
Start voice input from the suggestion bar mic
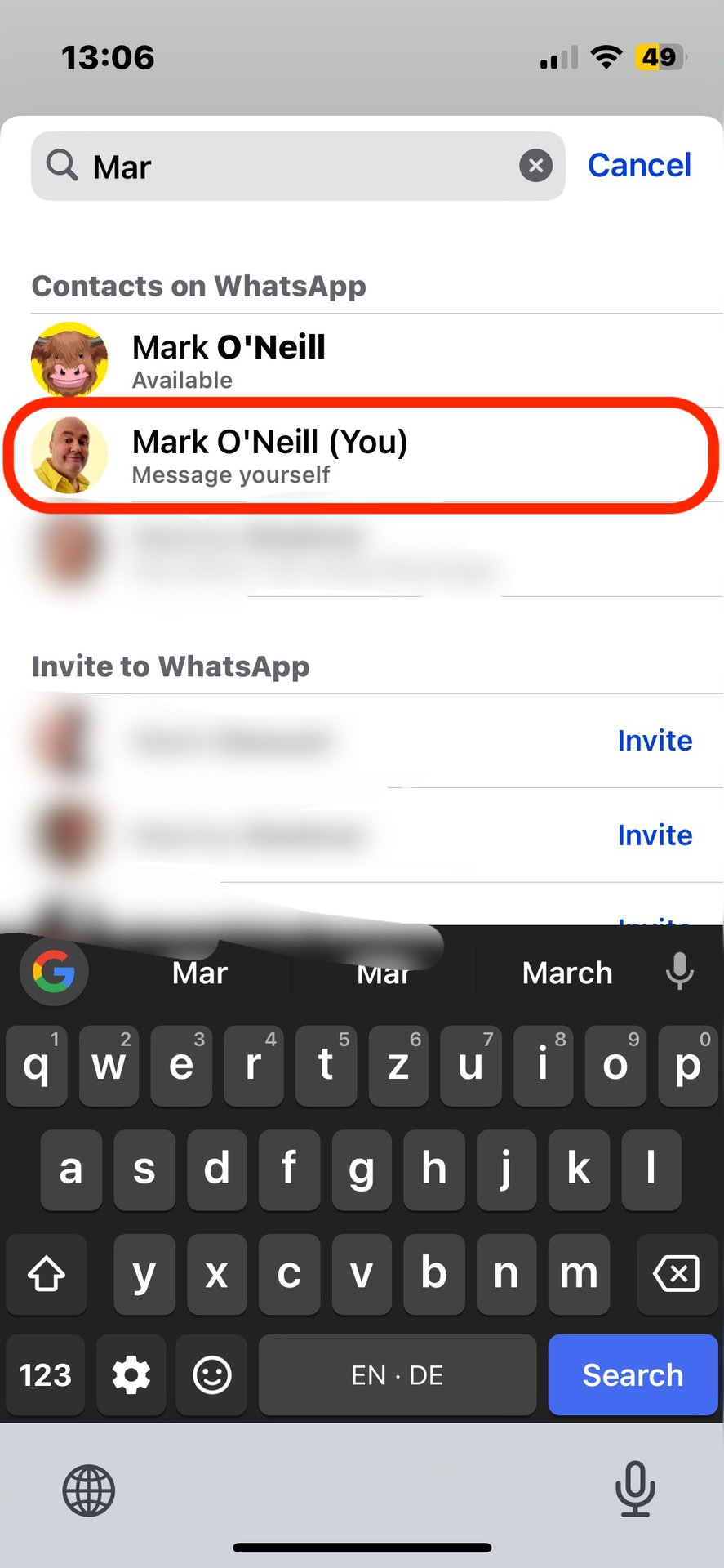679,972
